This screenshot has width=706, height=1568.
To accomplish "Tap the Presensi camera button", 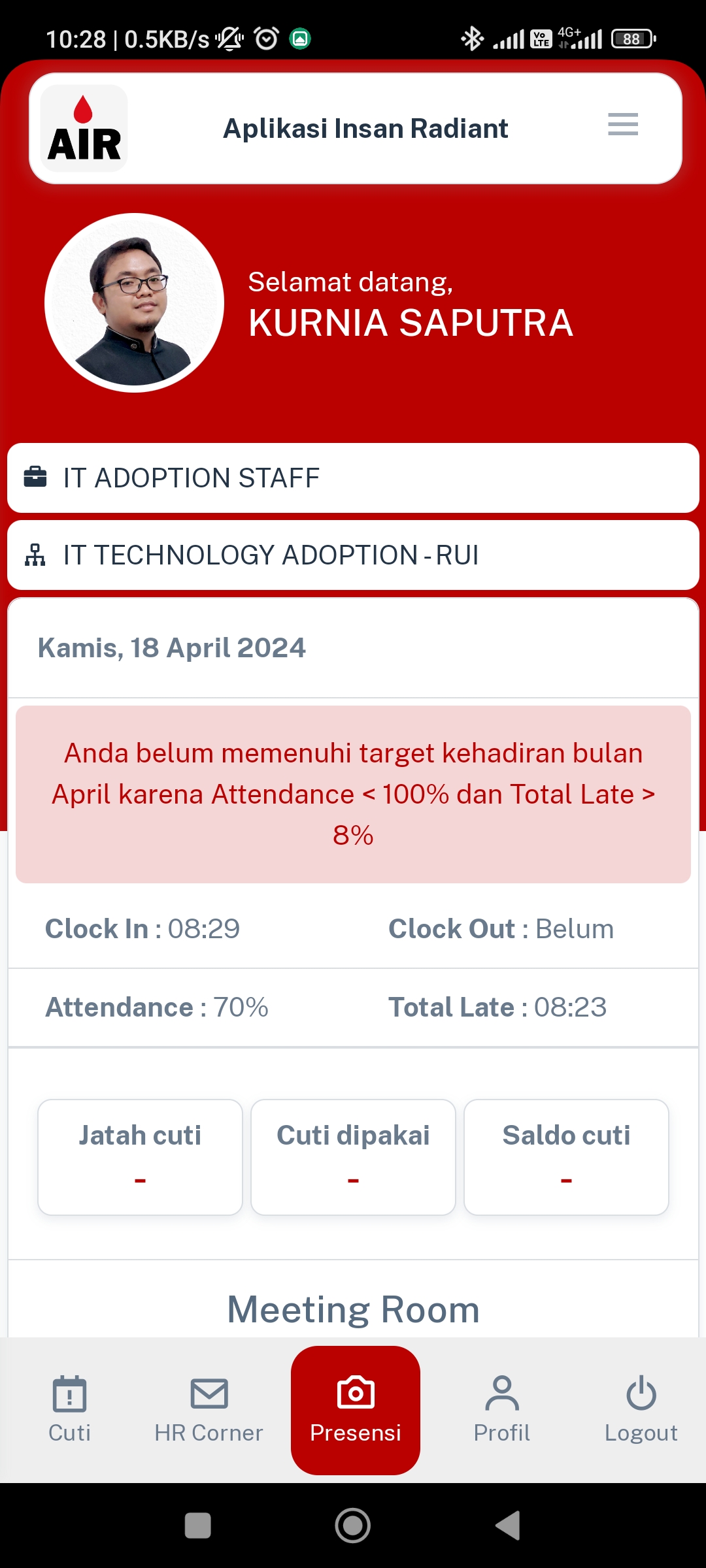I will [x=356, y=1409].
